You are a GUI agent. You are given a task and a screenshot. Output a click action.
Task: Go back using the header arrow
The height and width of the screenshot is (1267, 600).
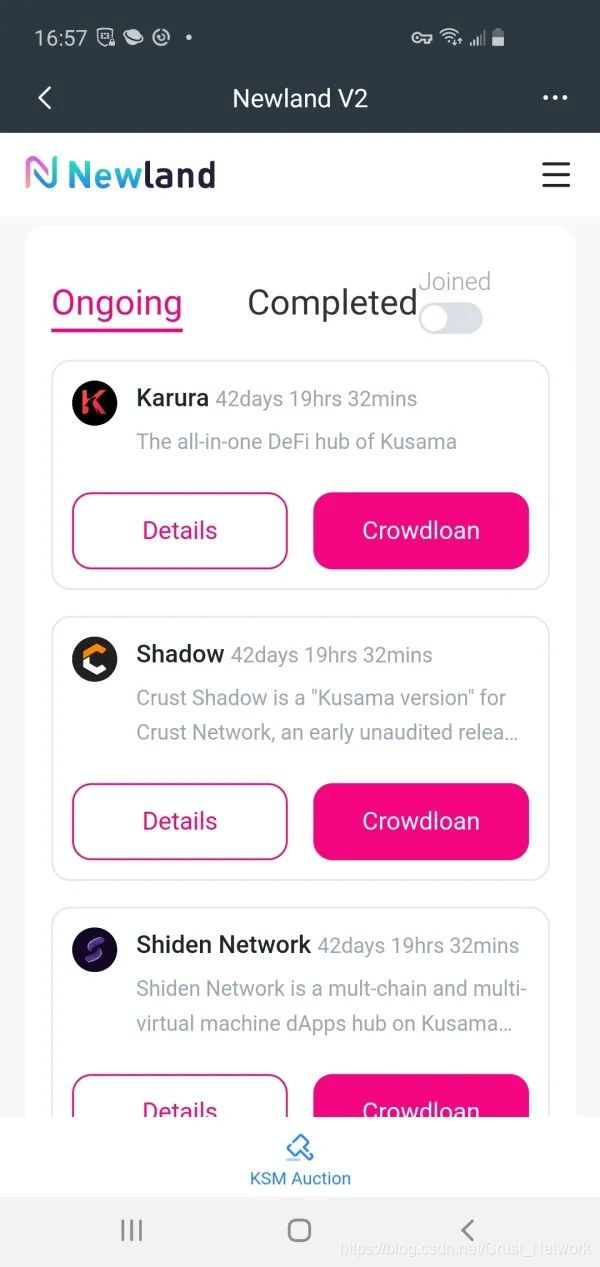(44, 98)
